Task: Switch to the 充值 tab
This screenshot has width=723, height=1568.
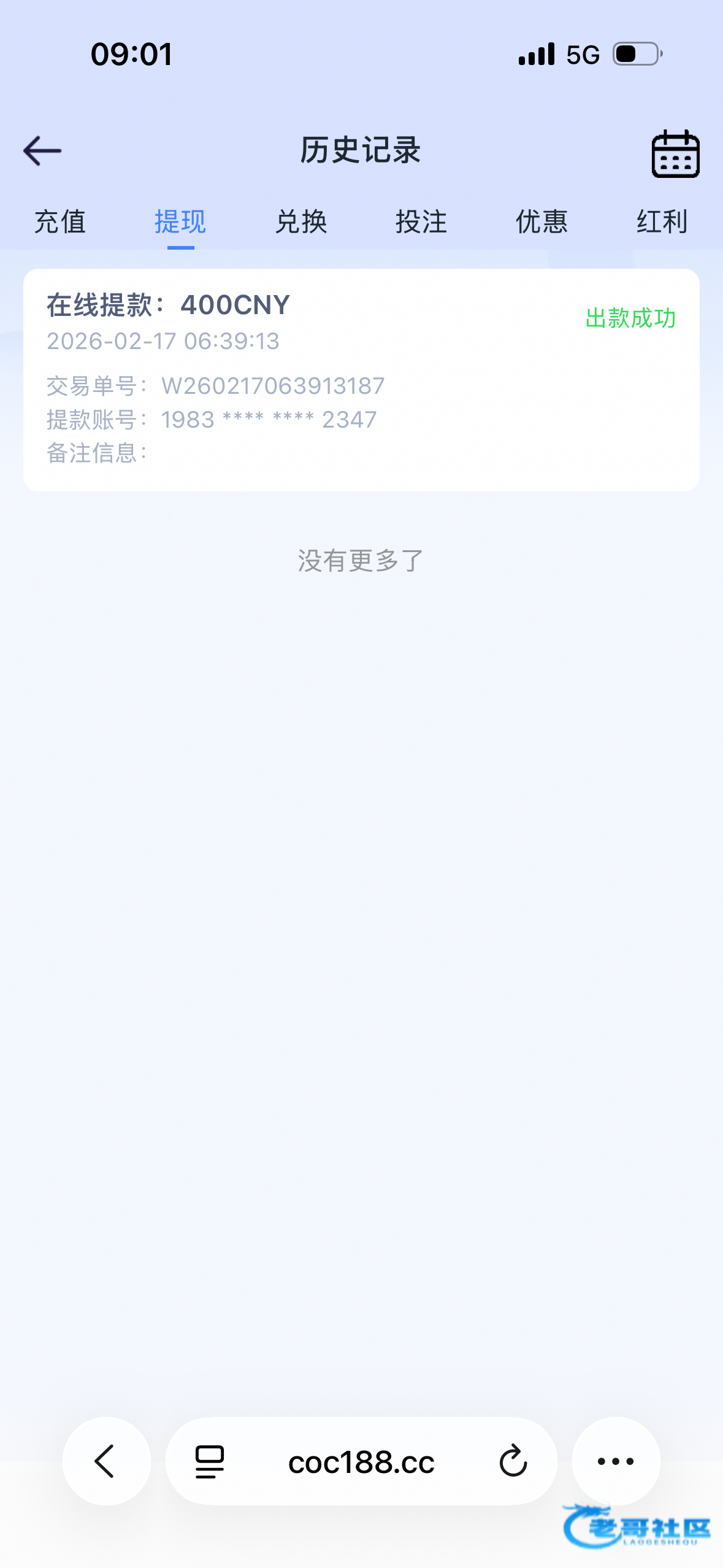Action: pos(60,222)
